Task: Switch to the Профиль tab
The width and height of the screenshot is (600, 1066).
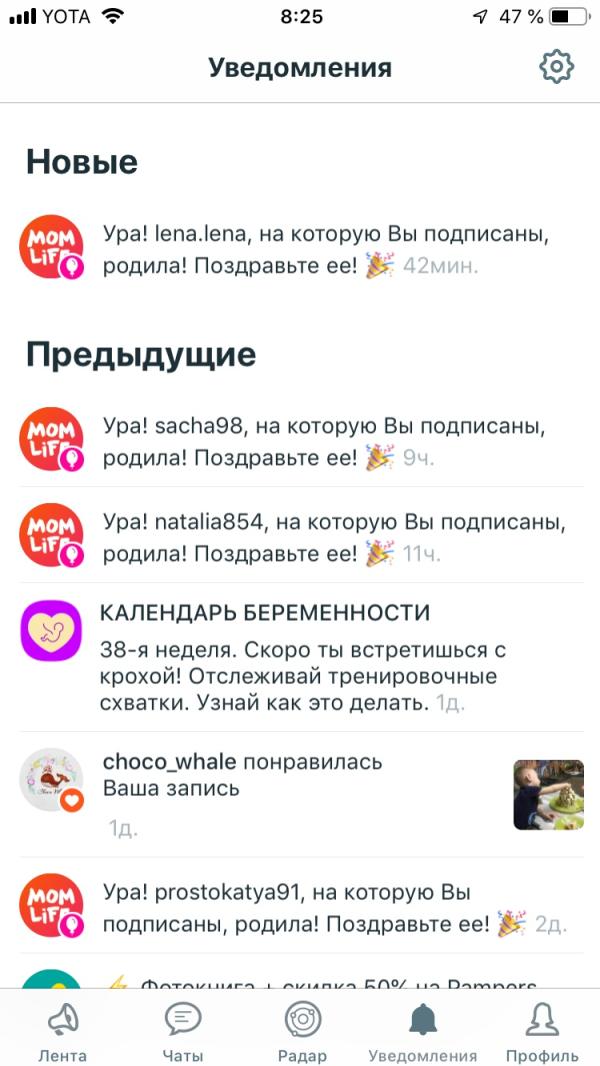Action: click(x=542, y=1033)
